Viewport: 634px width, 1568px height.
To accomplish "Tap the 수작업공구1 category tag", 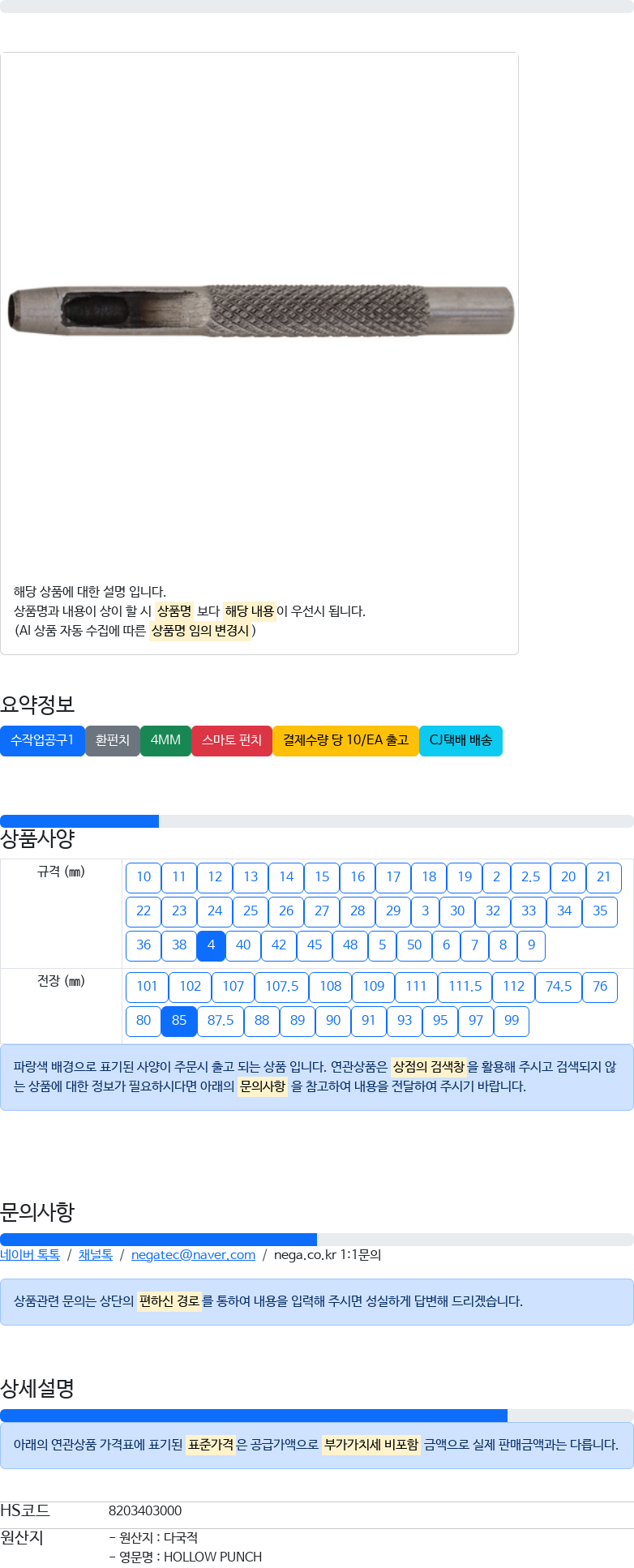I will (x=42, y=740).
